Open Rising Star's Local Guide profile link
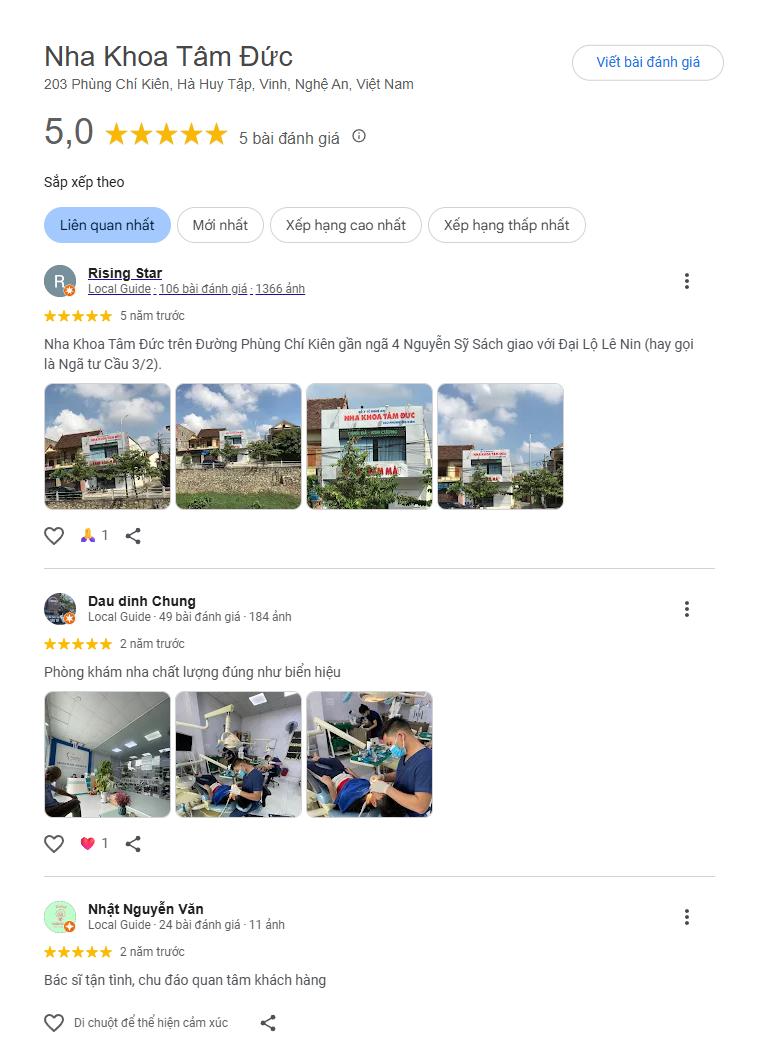This screenshot has width=771, height=1038. click(x=113, y=288)
